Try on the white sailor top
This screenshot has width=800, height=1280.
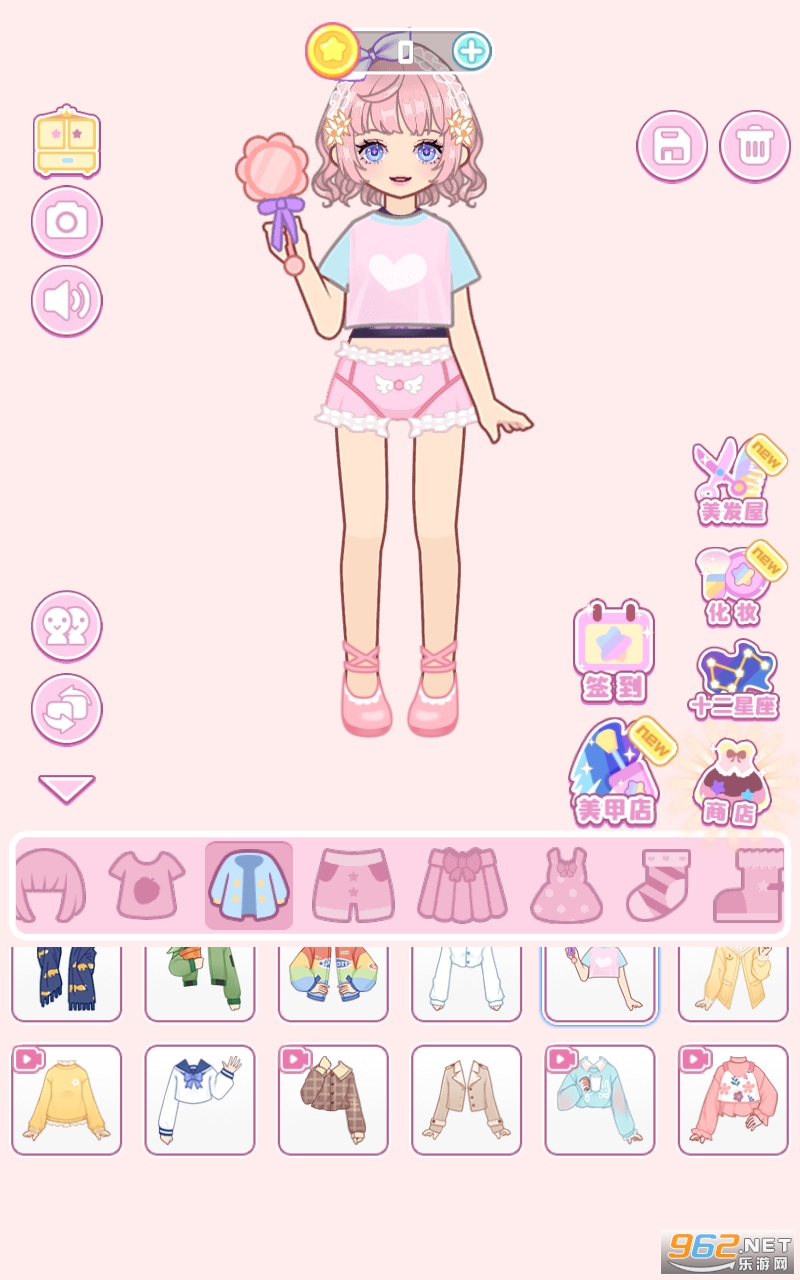click(200, 1100)
